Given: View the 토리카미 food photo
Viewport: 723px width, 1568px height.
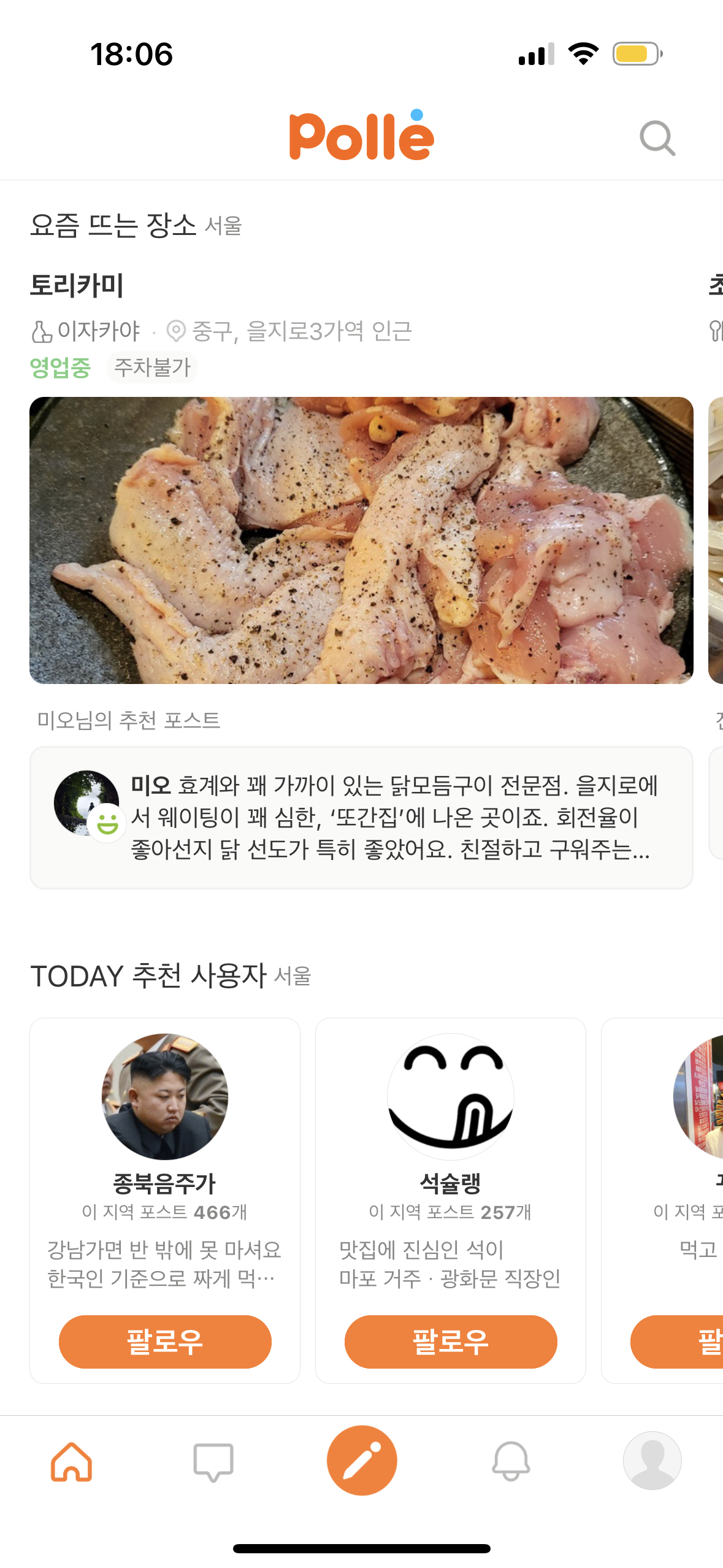Looking at the screenshot, I should pyautogui.click(x=361, y=540).
